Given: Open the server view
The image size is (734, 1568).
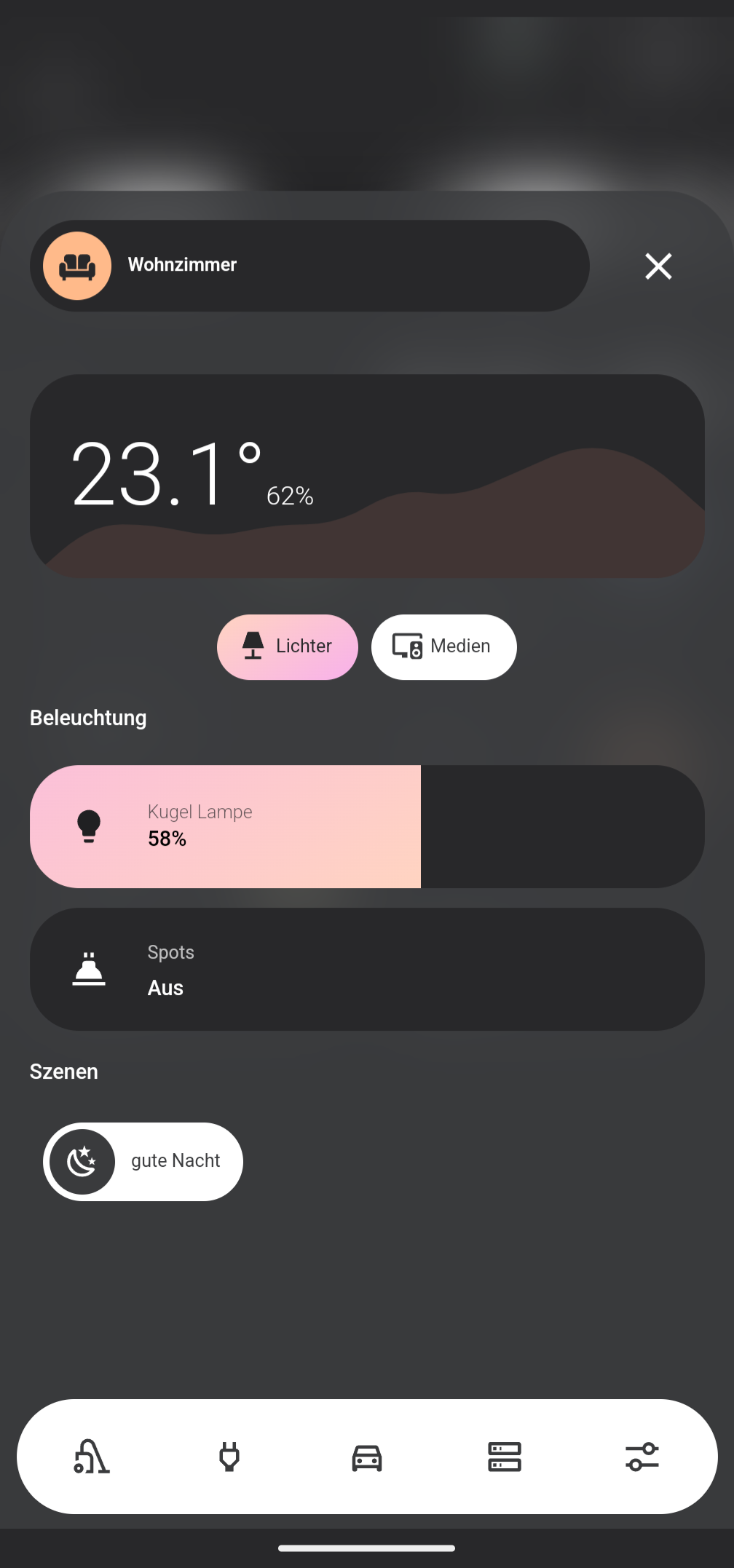Looking at the screenshot, I should tap(505, 1457).
